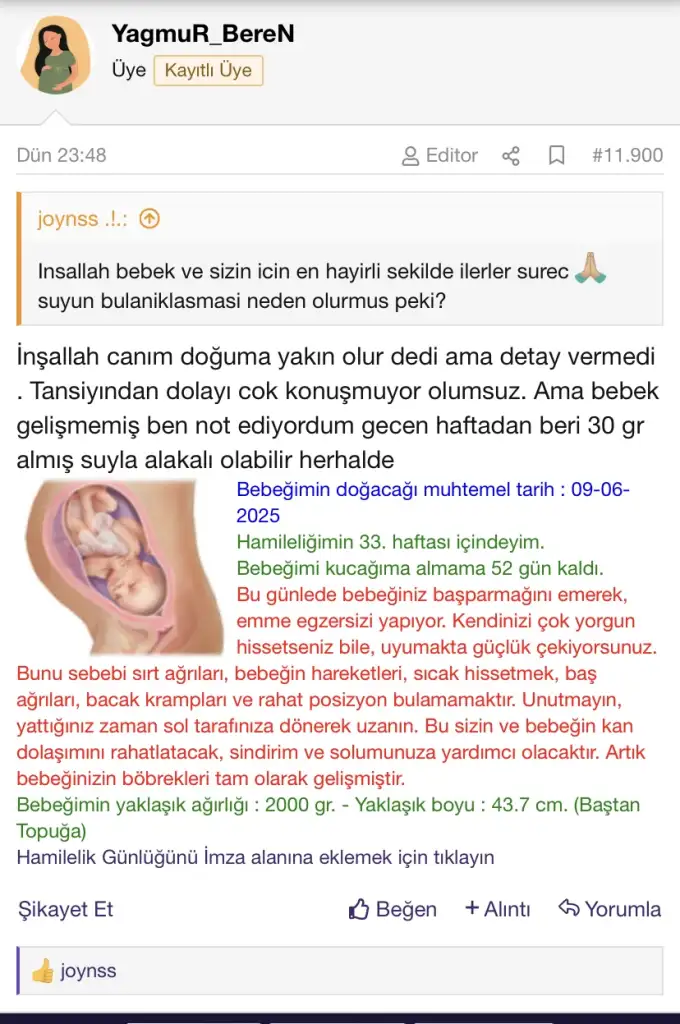The width and height of the screenshot is (680, 1024).
Task: View joynss in the likes list
Action: coord(88,970)
